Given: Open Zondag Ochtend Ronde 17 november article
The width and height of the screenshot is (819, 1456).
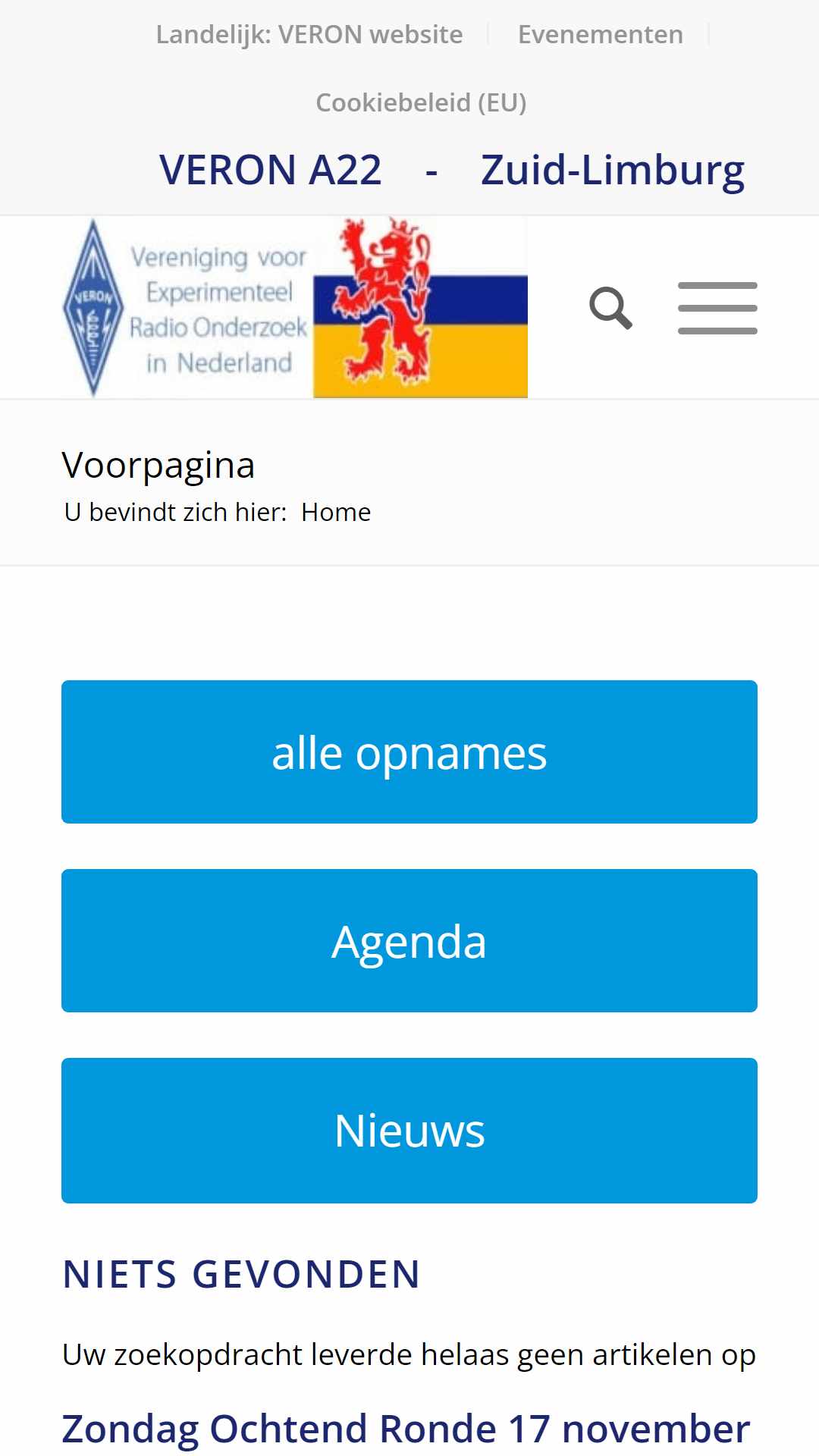Looking at the screenshot, I should 406,1429.
